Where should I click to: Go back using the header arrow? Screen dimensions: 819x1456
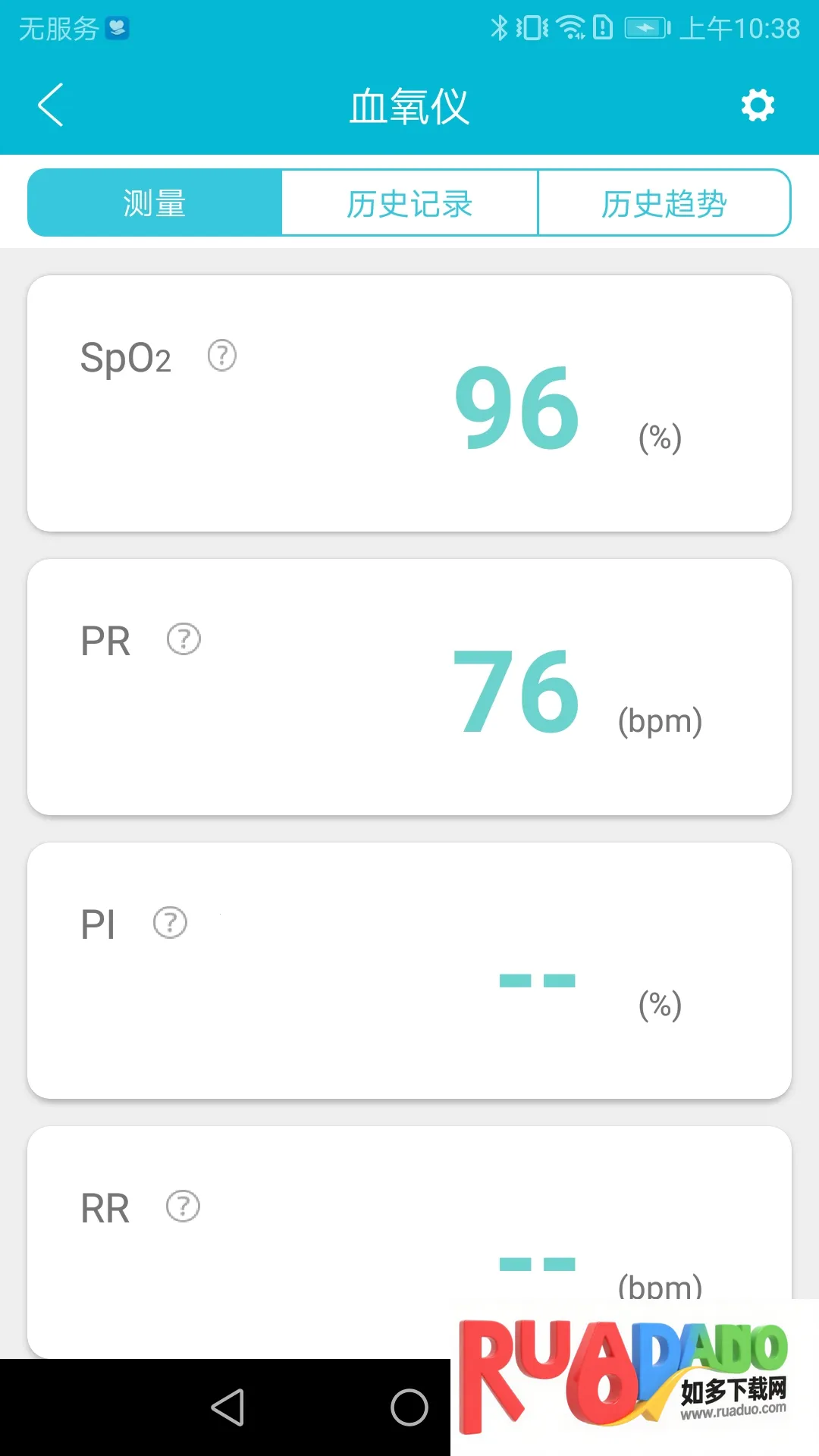click(x=51, y=105)
